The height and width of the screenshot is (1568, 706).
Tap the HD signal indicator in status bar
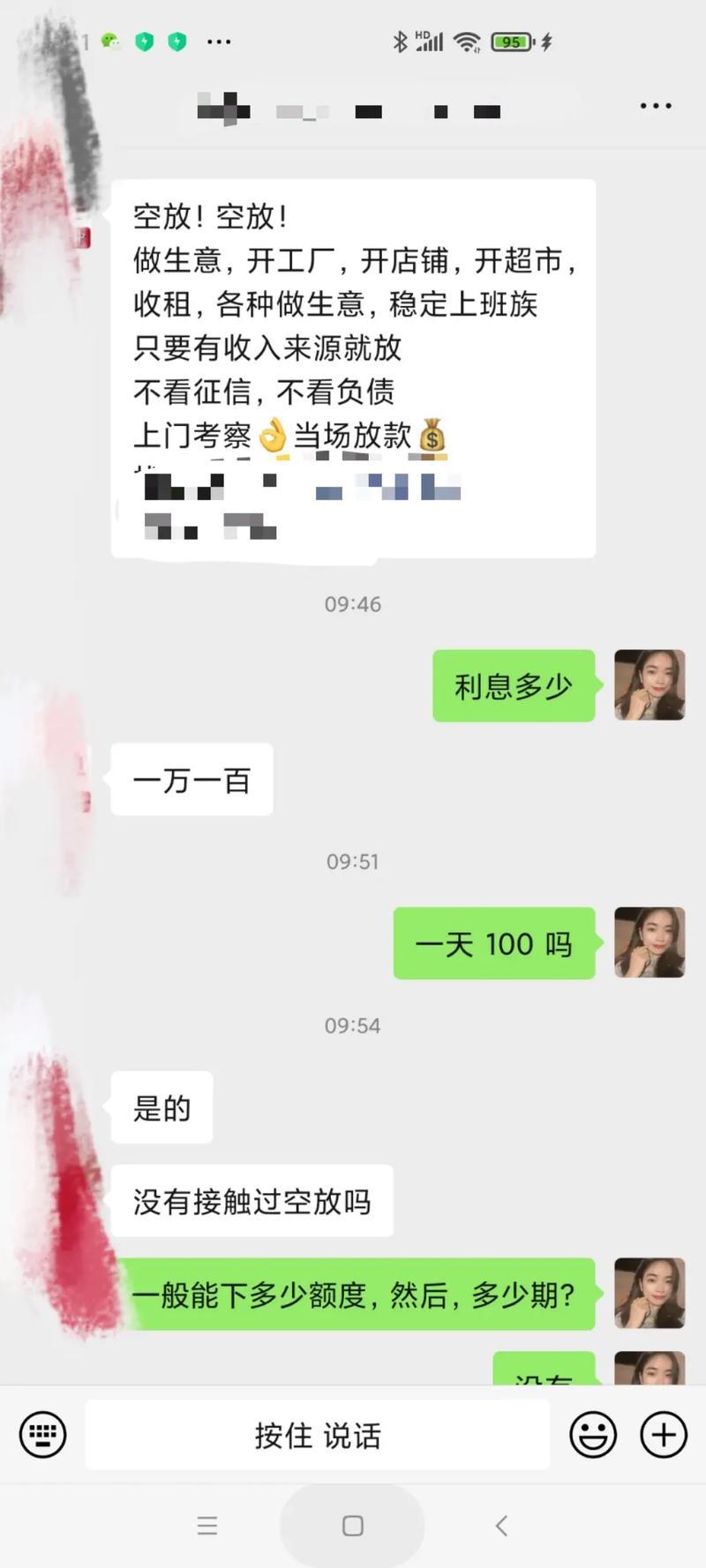430,40
